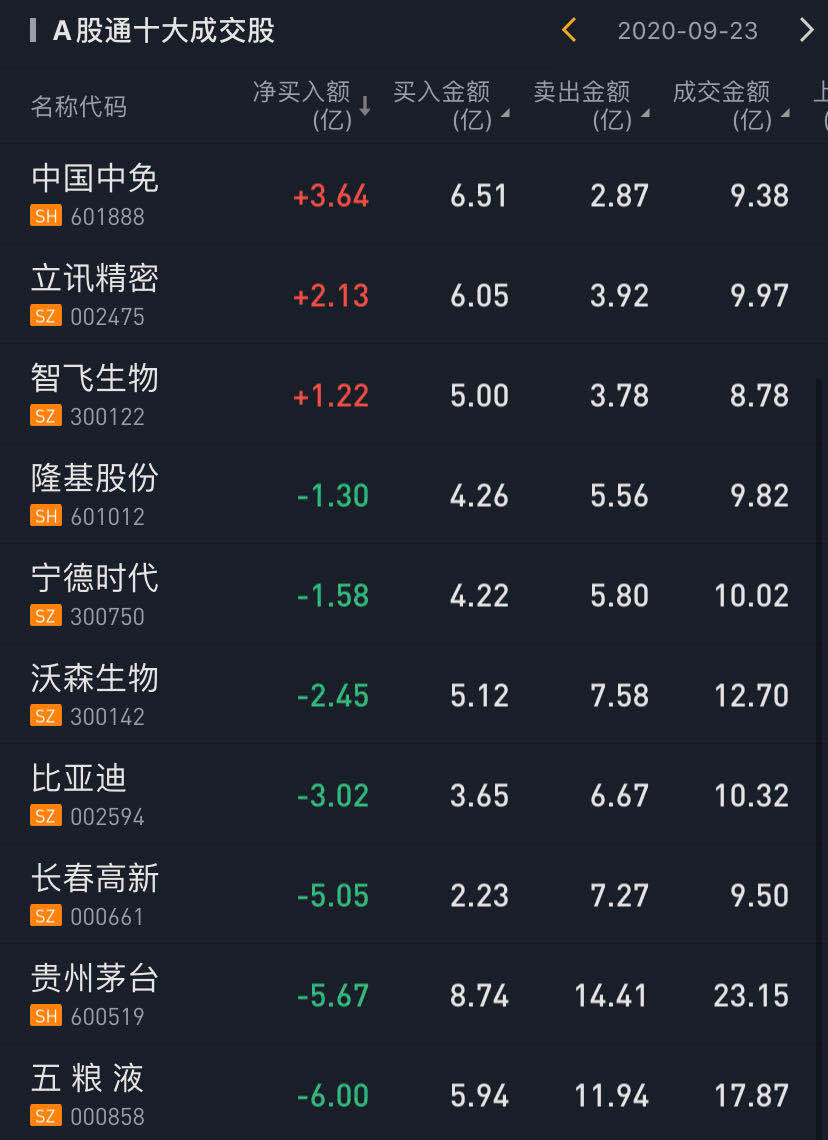Open stock 长春高新 000661
Screen dimensions: 828x1140
[95, 894]
